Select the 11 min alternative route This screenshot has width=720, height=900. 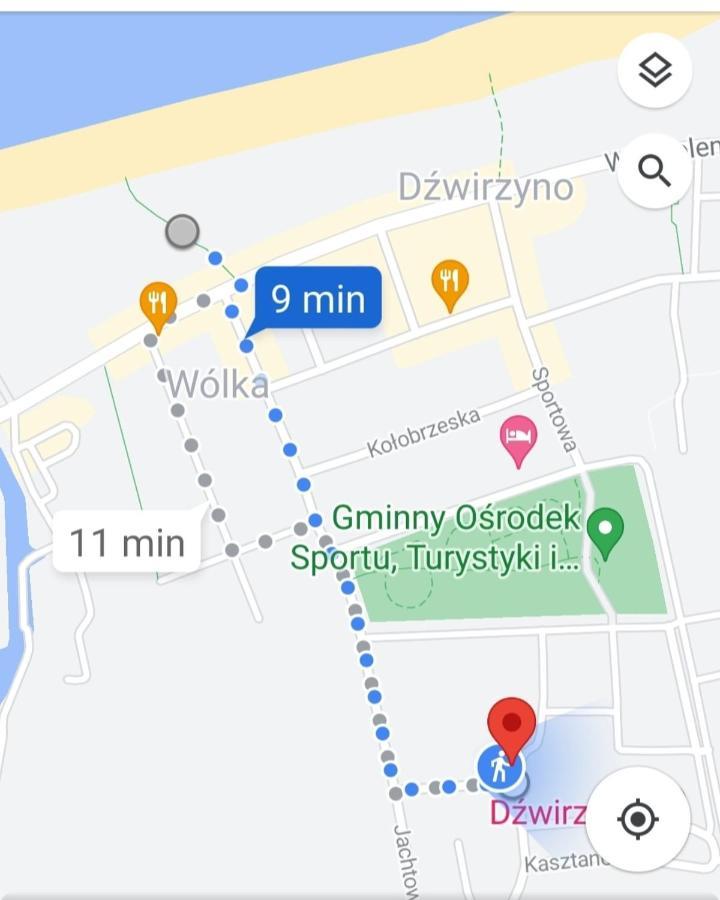pyautogui.click(x=127, y=543)
